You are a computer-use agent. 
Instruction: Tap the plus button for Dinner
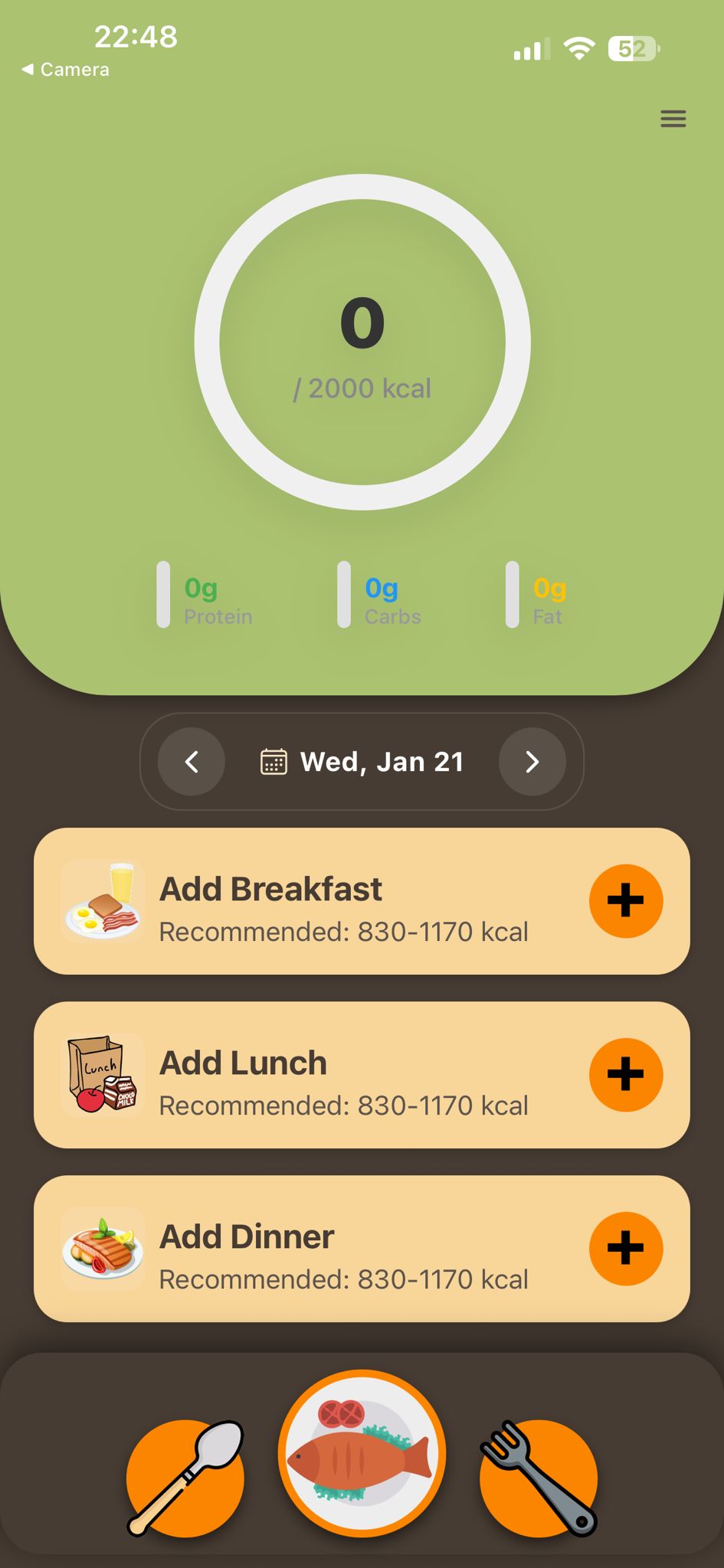[x=625, y=1249]
